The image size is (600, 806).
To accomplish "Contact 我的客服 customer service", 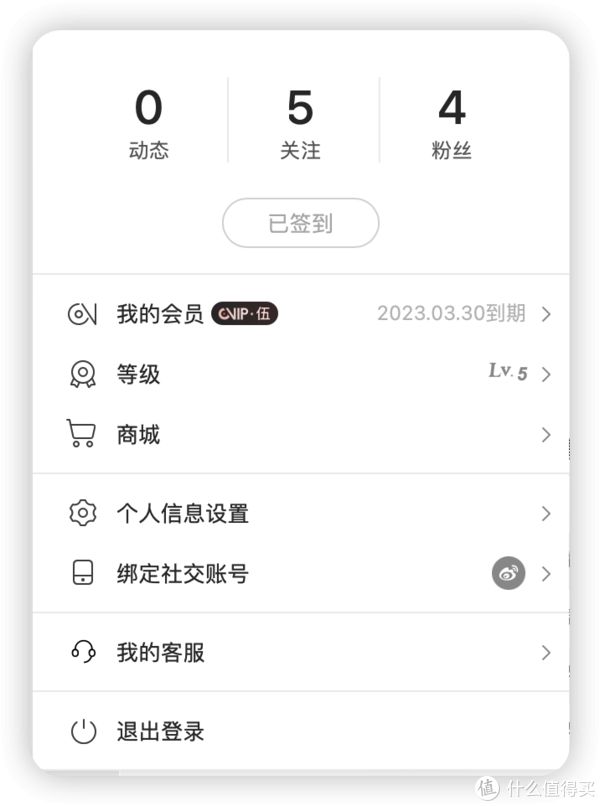I will click(x=300, y=653).
